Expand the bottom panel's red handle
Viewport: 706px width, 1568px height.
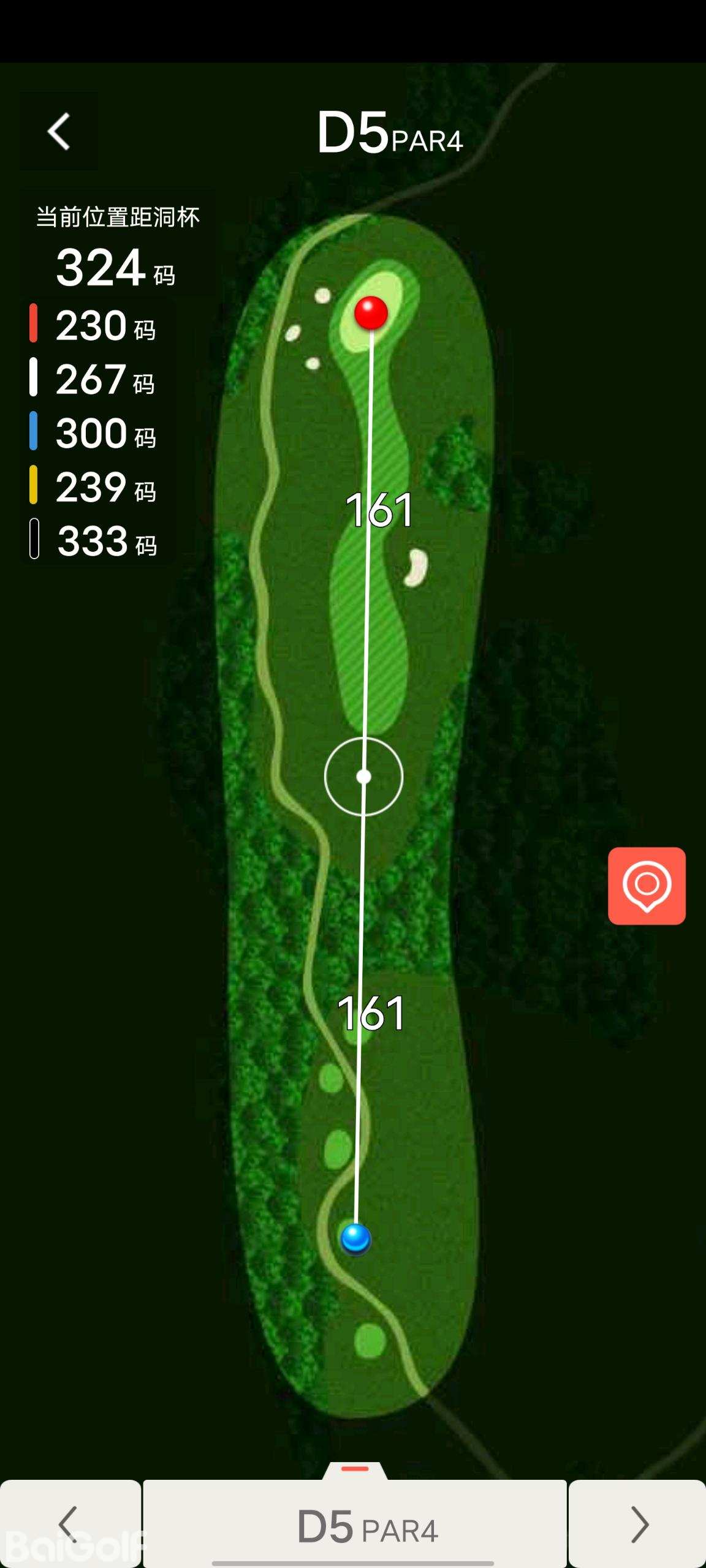coord(355,1469)
